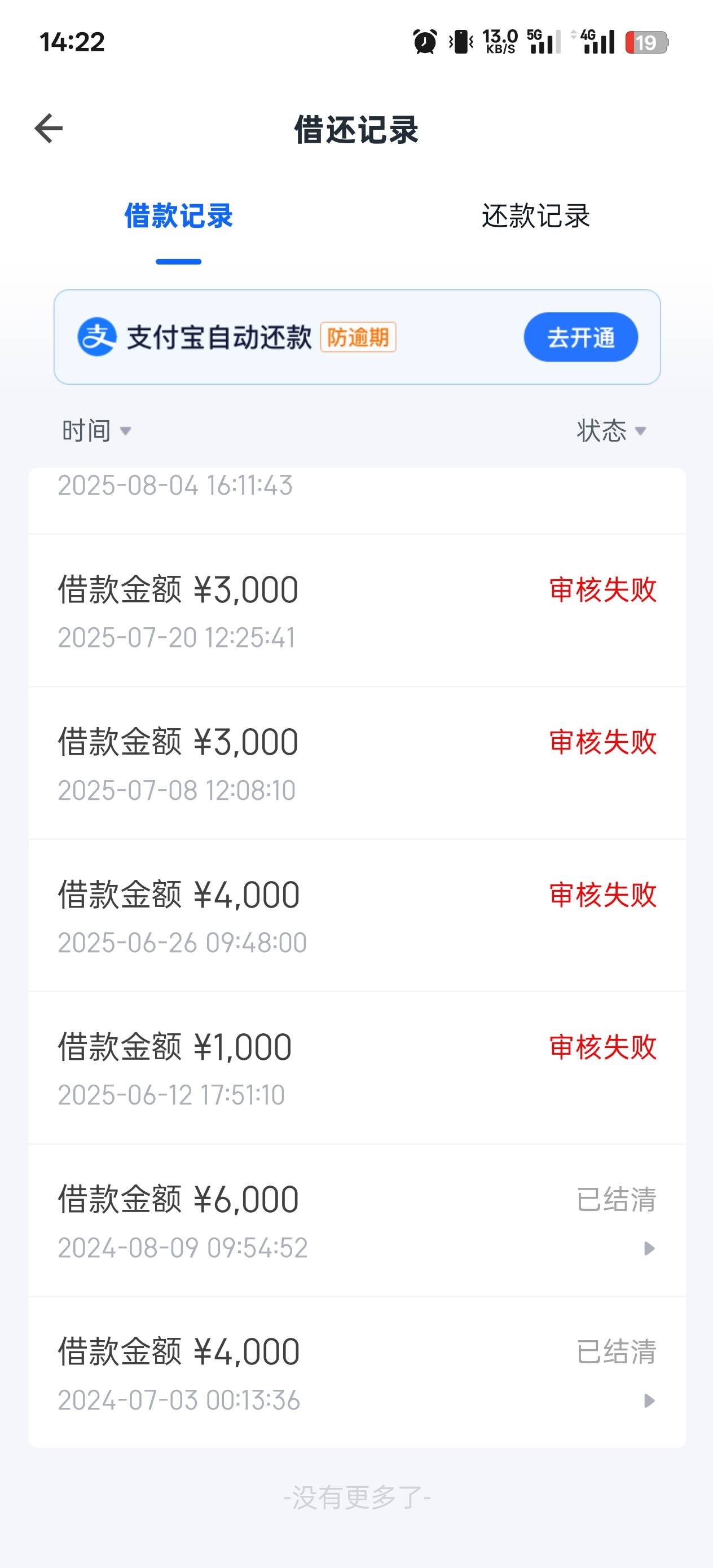This screenshot has width=713, height=1568.
Task: Open the 状态 filter dropdown
Action: point(611,431)
